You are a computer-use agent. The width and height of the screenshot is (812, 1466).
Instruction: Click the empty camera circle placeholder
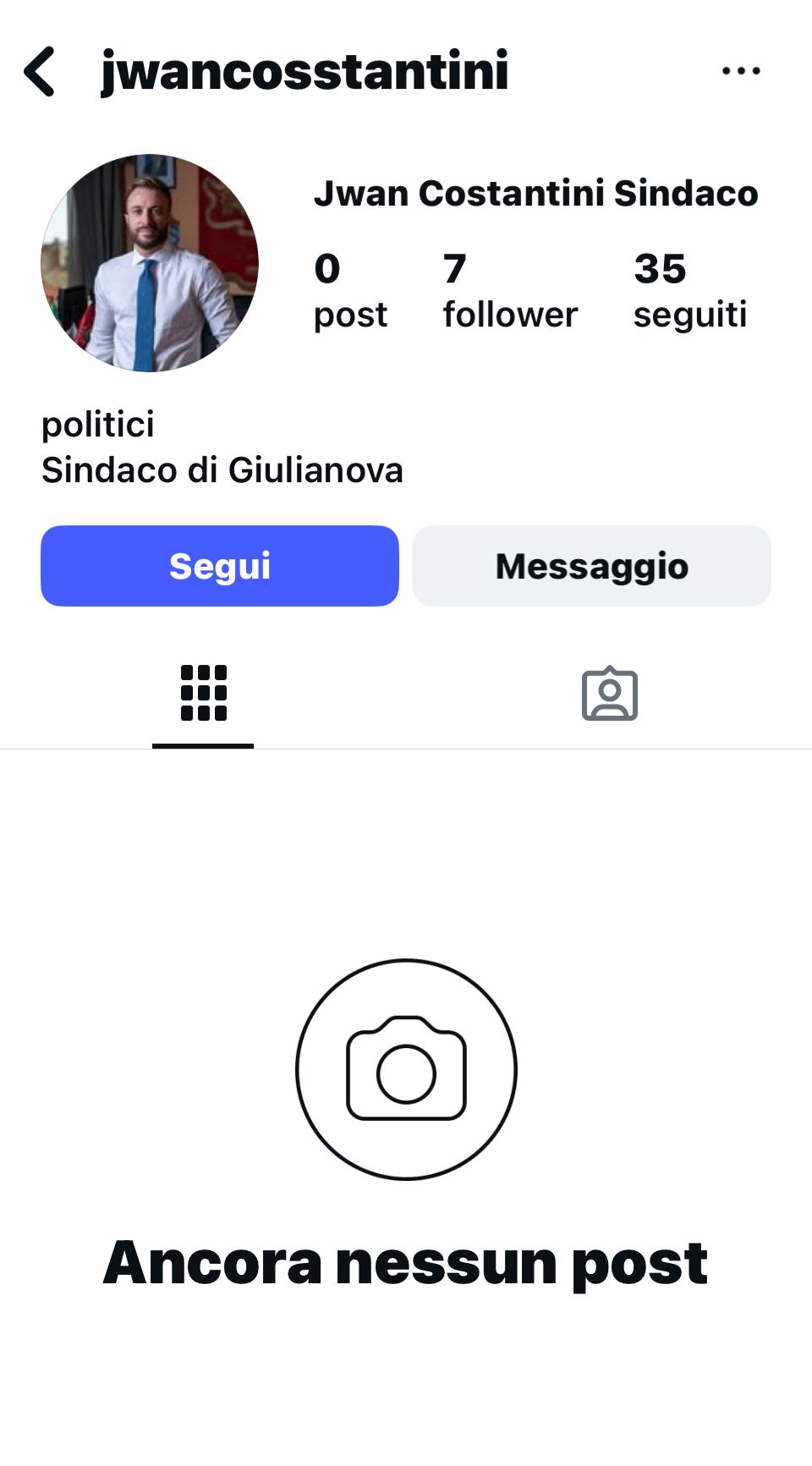[x=406, y=1069]
